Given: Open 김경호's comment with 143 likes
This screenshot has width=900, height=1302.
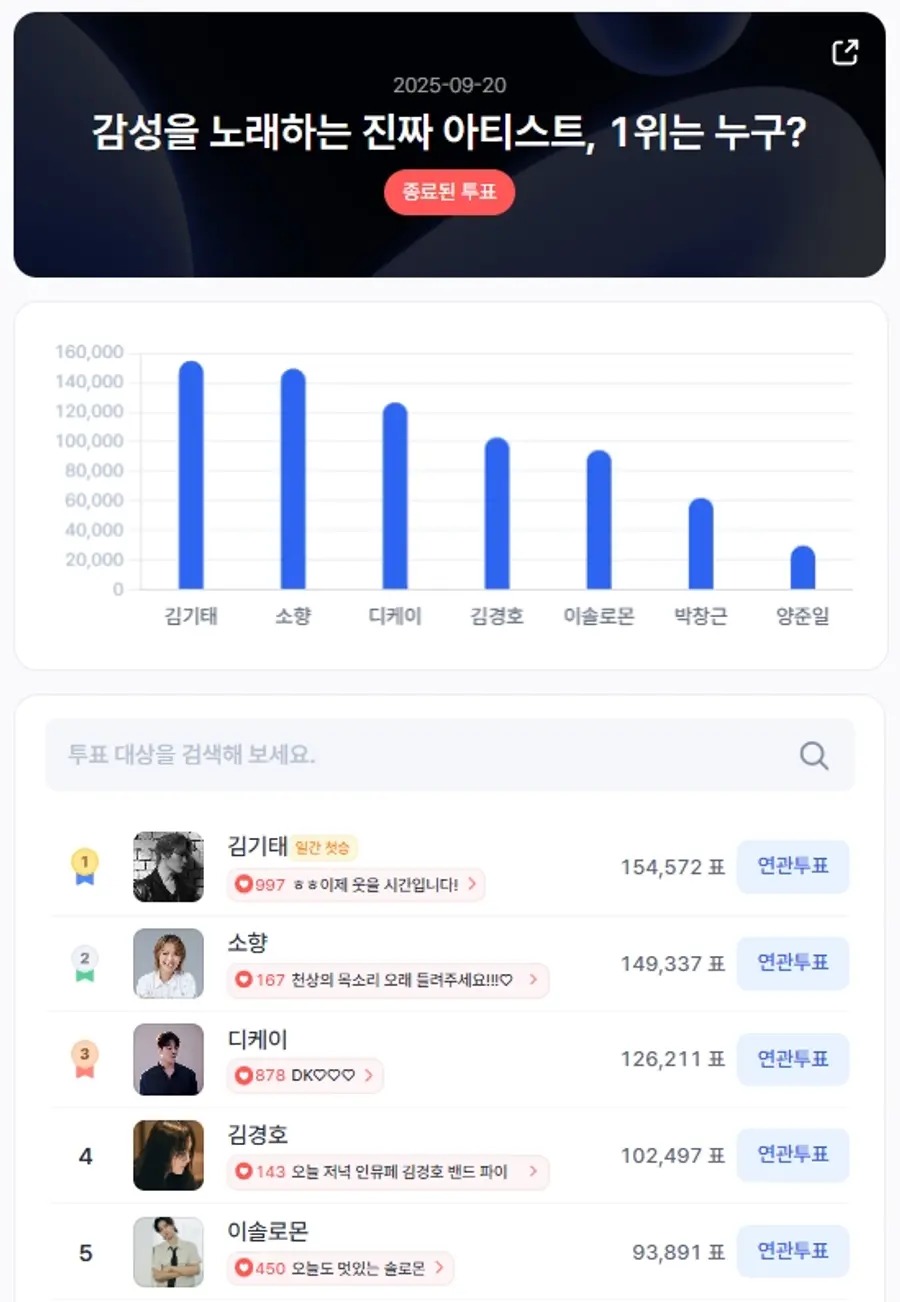Looking at the screenshot, I should click(x=388, y=1172).
